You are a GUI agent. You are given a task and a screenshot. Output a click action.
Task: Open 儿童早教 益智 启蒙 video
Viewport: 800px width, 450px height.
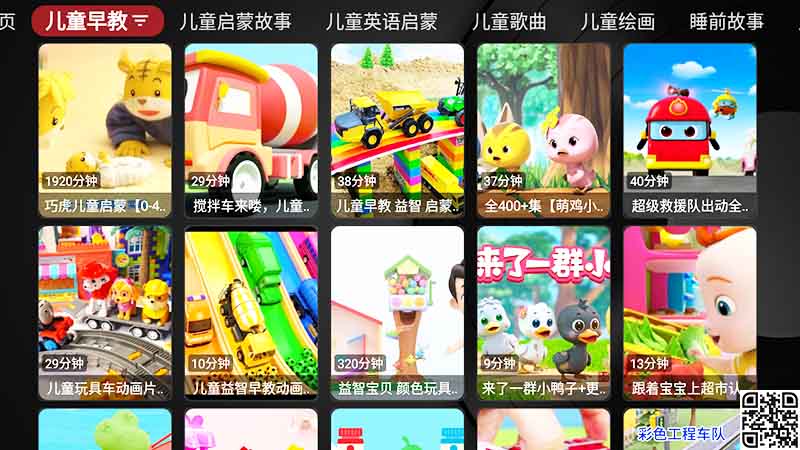pos(397,130)
